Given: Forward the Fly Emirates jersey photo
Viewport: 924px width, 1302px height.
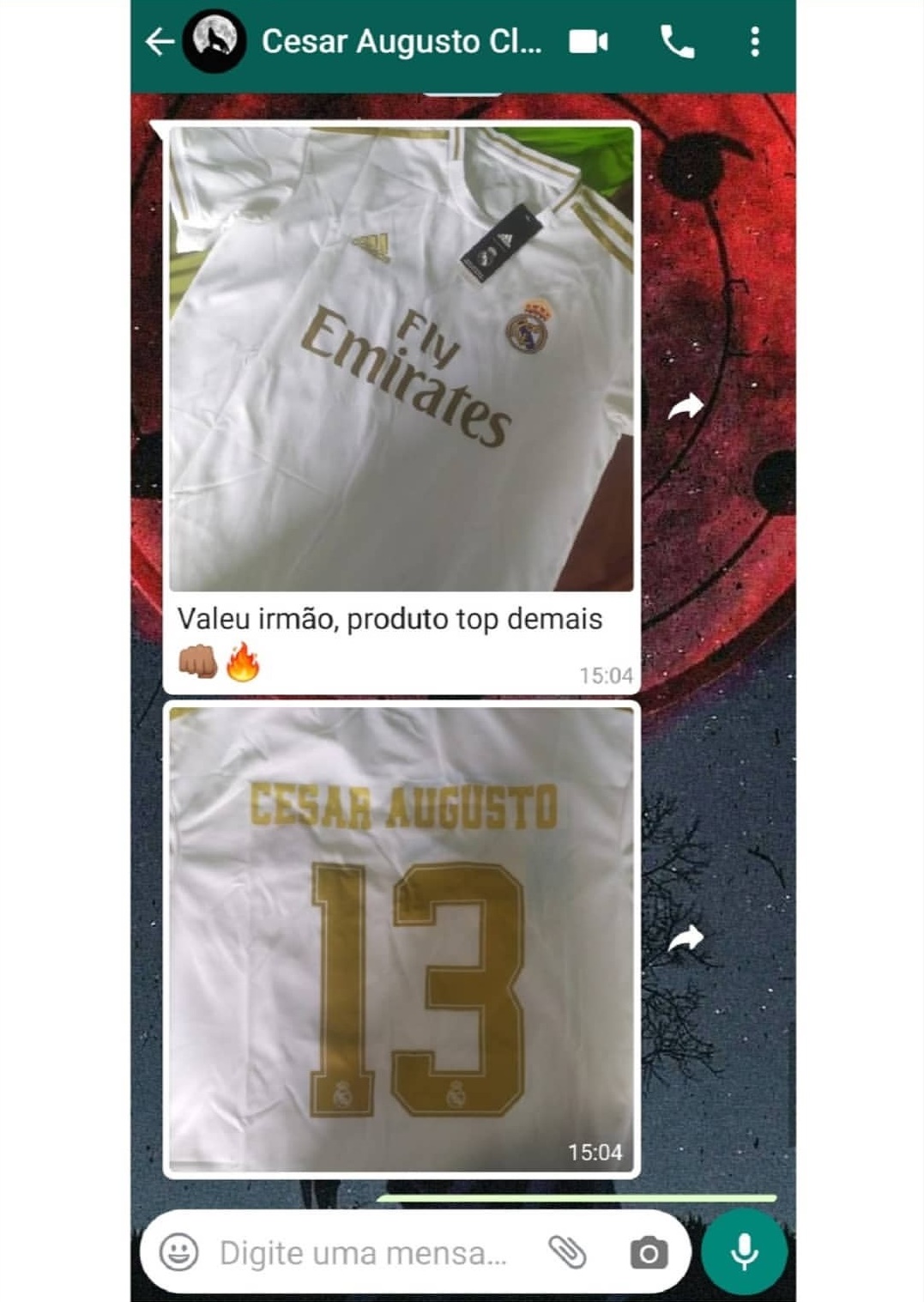Looking at the screenshot, I should pos(685,407).
